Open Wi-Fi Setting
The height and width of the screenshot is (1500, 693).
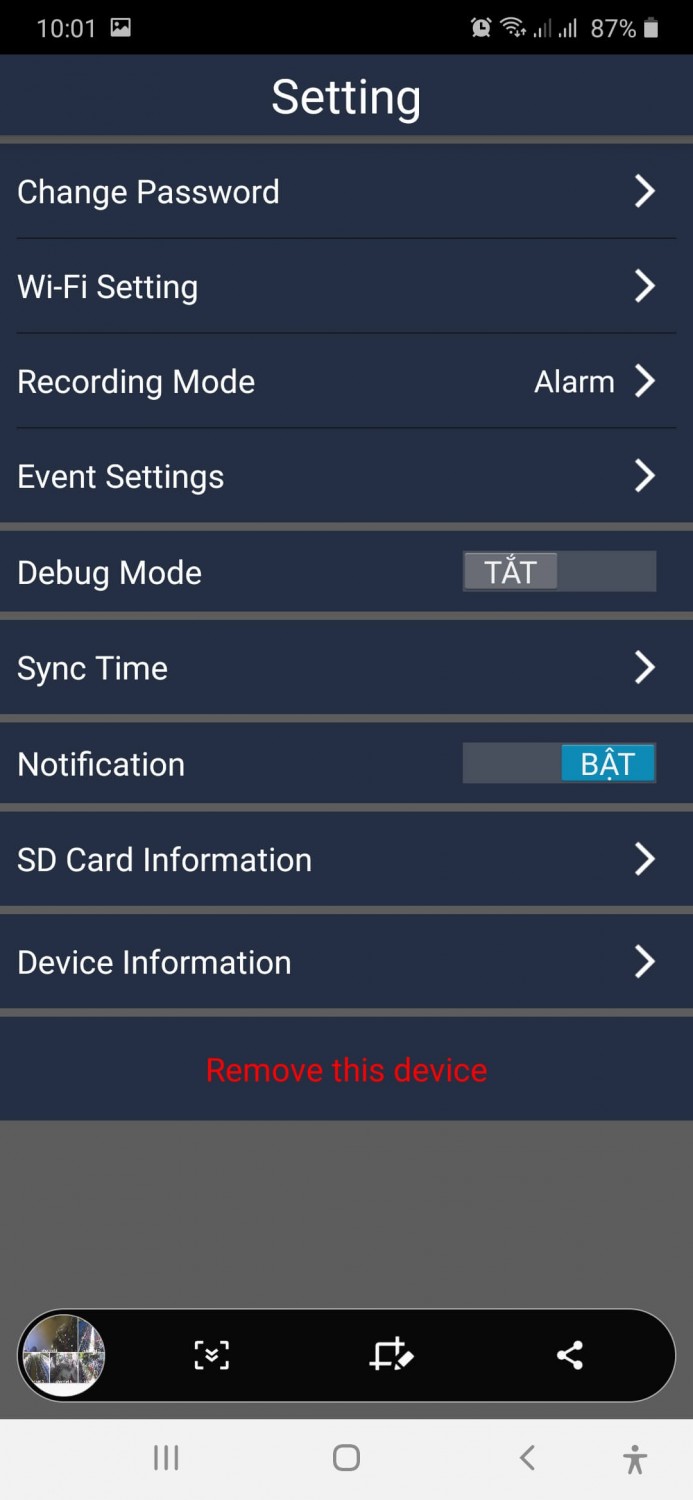pyautogui.click(x=346, y=286)
